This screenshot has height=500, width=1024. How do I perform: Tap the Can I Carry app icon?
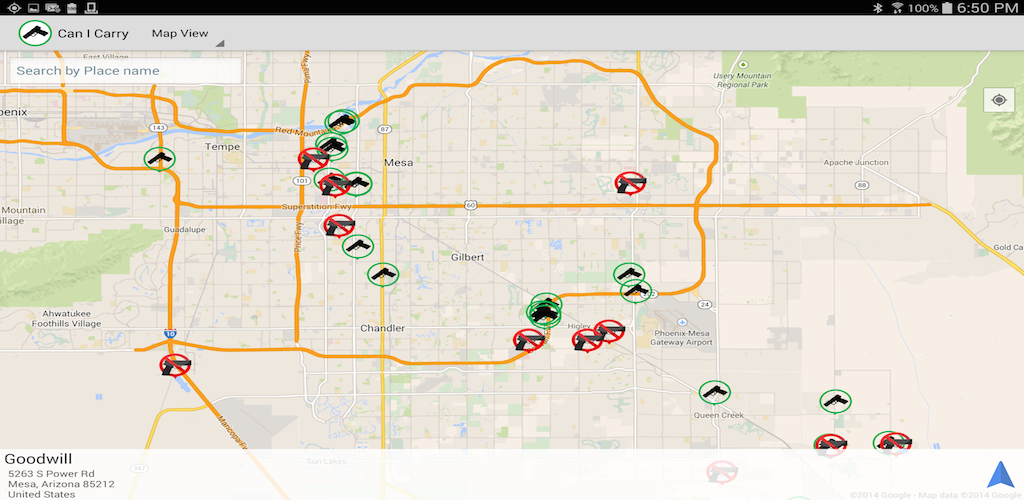click(x=35, y=33)
